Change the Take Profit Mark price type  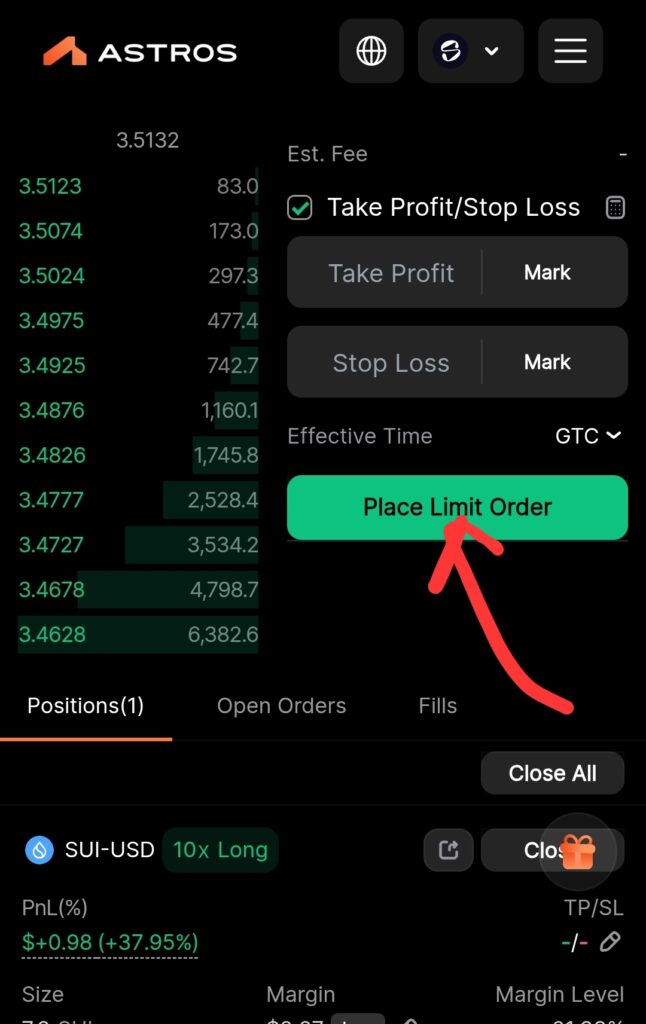click(x=547, y=273)
